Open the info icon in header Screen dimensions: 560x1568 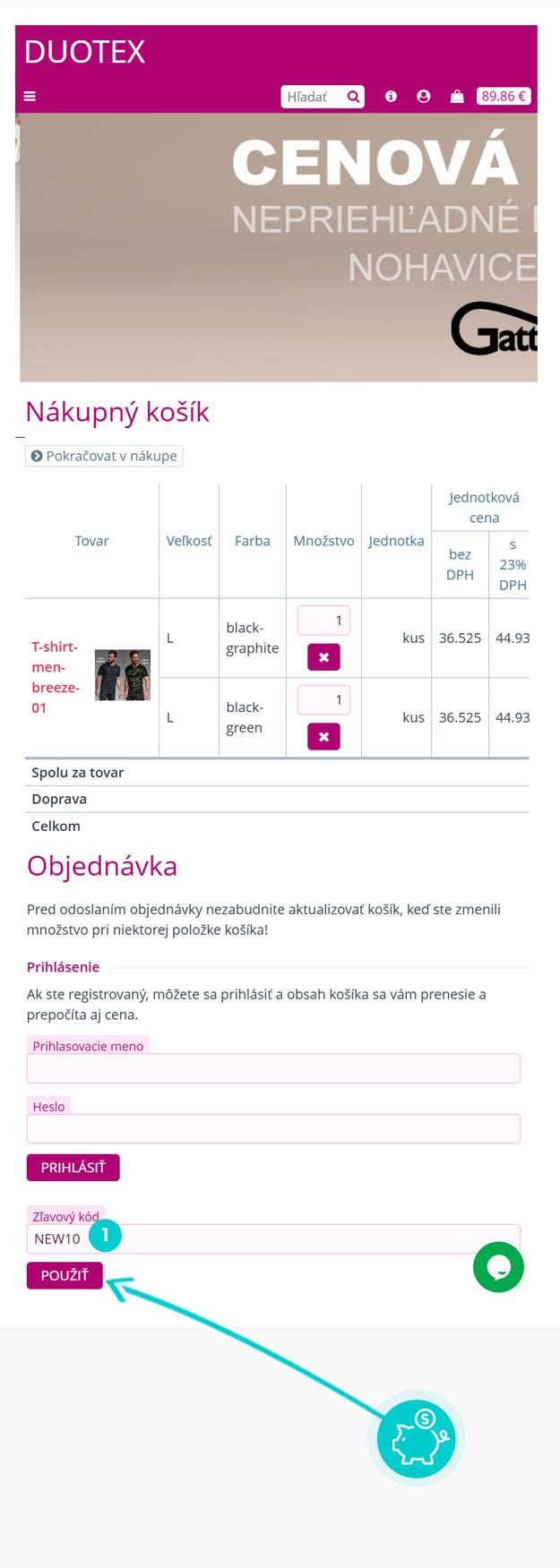(391, 97)
